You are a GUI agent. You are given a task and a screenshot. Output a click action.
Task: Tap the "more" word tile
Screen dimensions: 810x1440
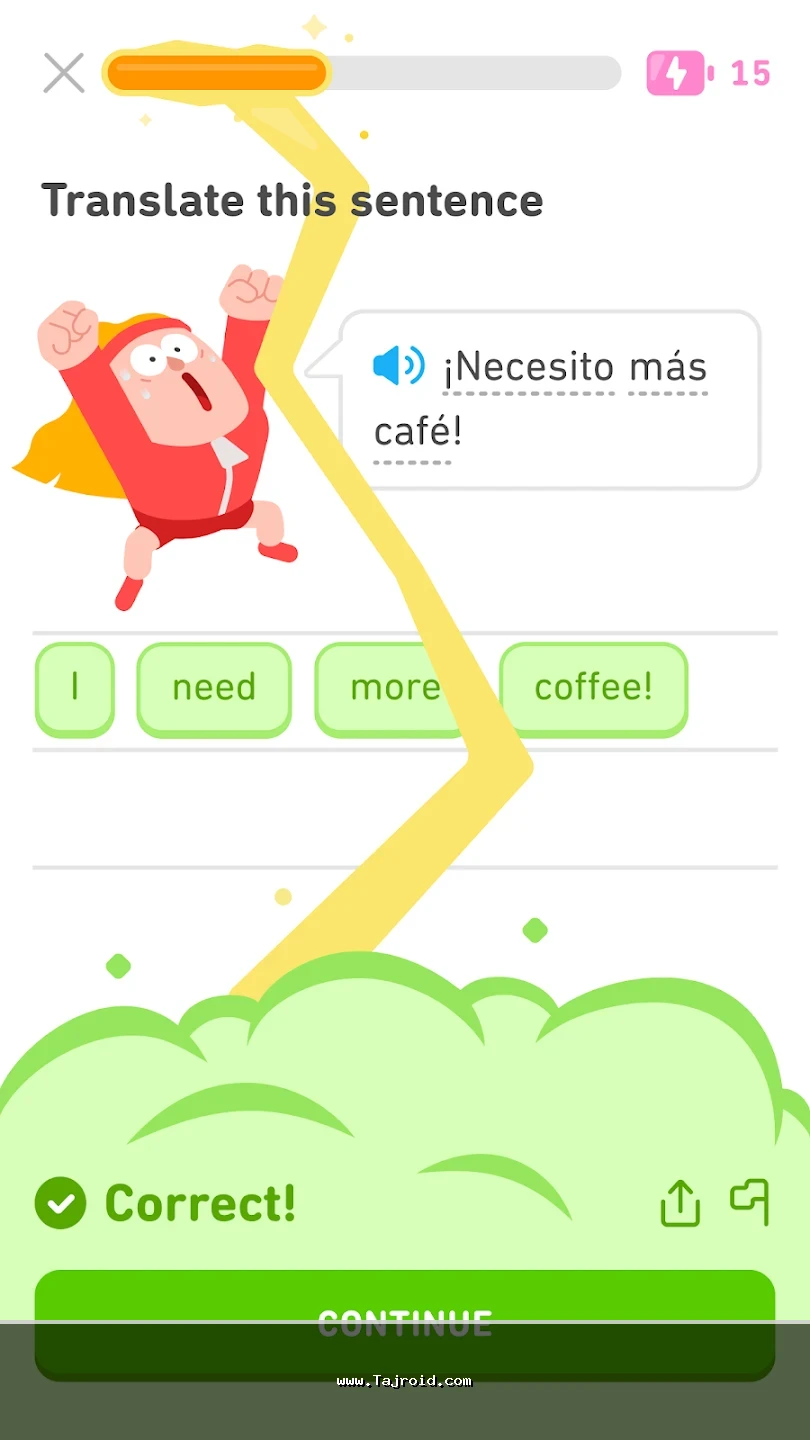395,688
